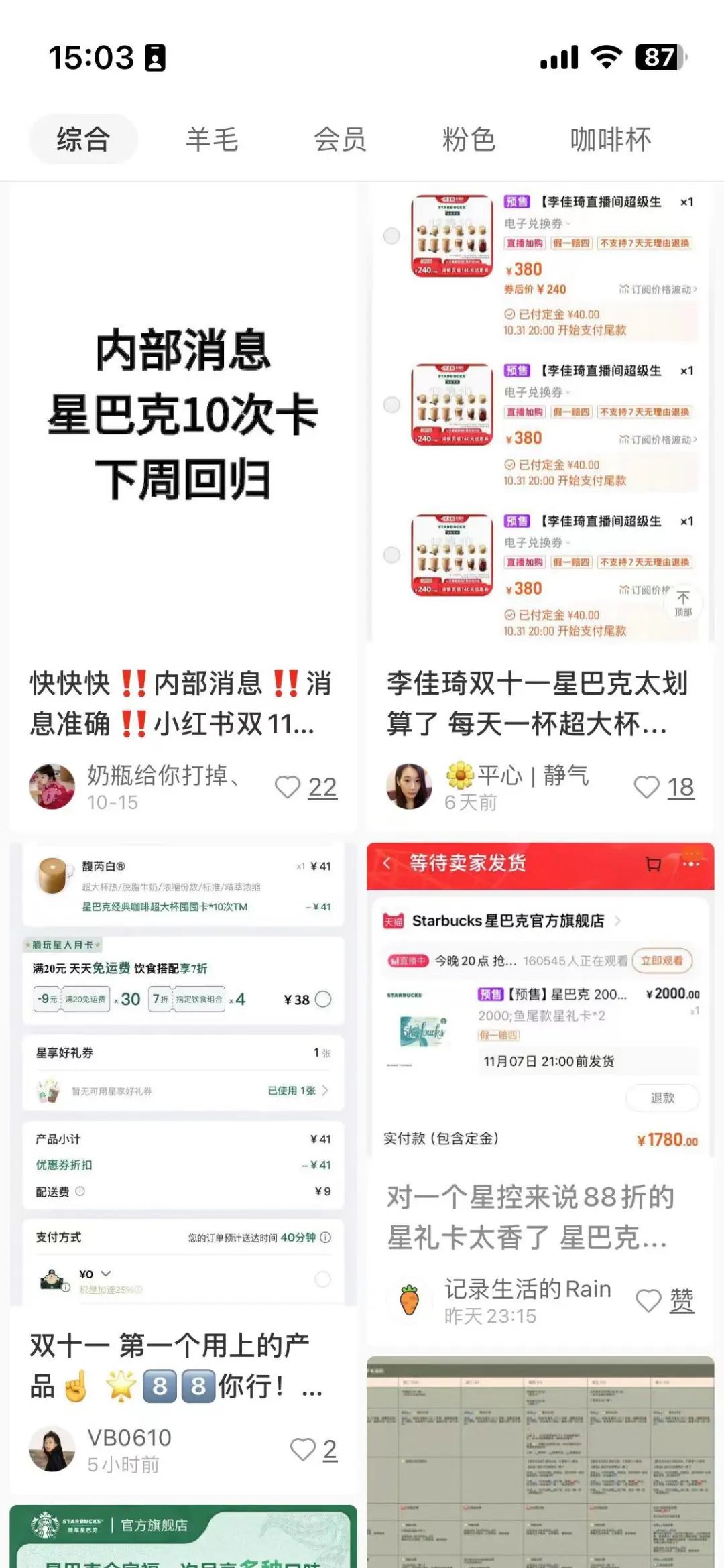Switch to the 粉色 filter tab
Screen dimensions: 724x1568
click(469, 139)
